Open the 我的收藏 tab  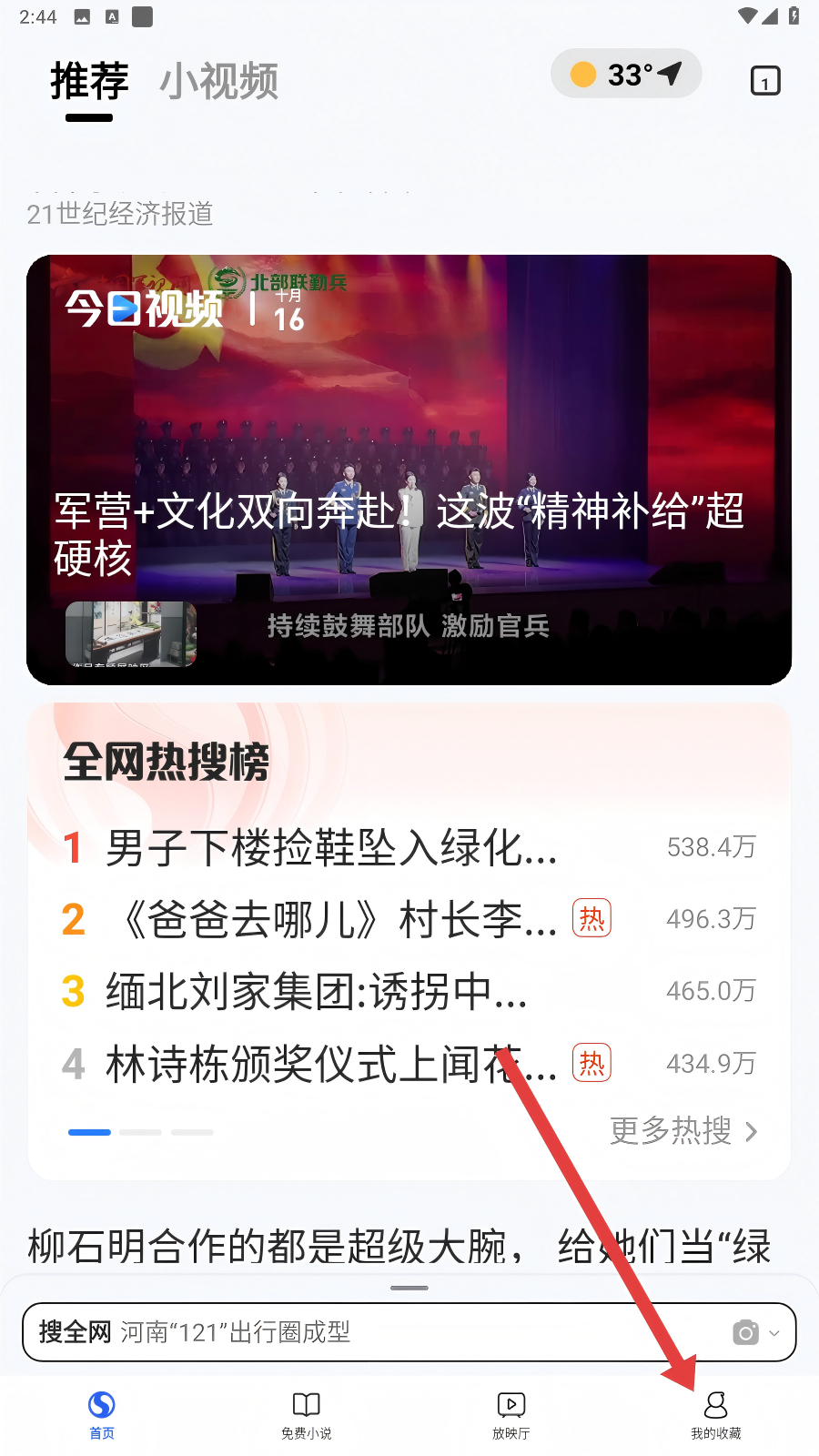716,1415
